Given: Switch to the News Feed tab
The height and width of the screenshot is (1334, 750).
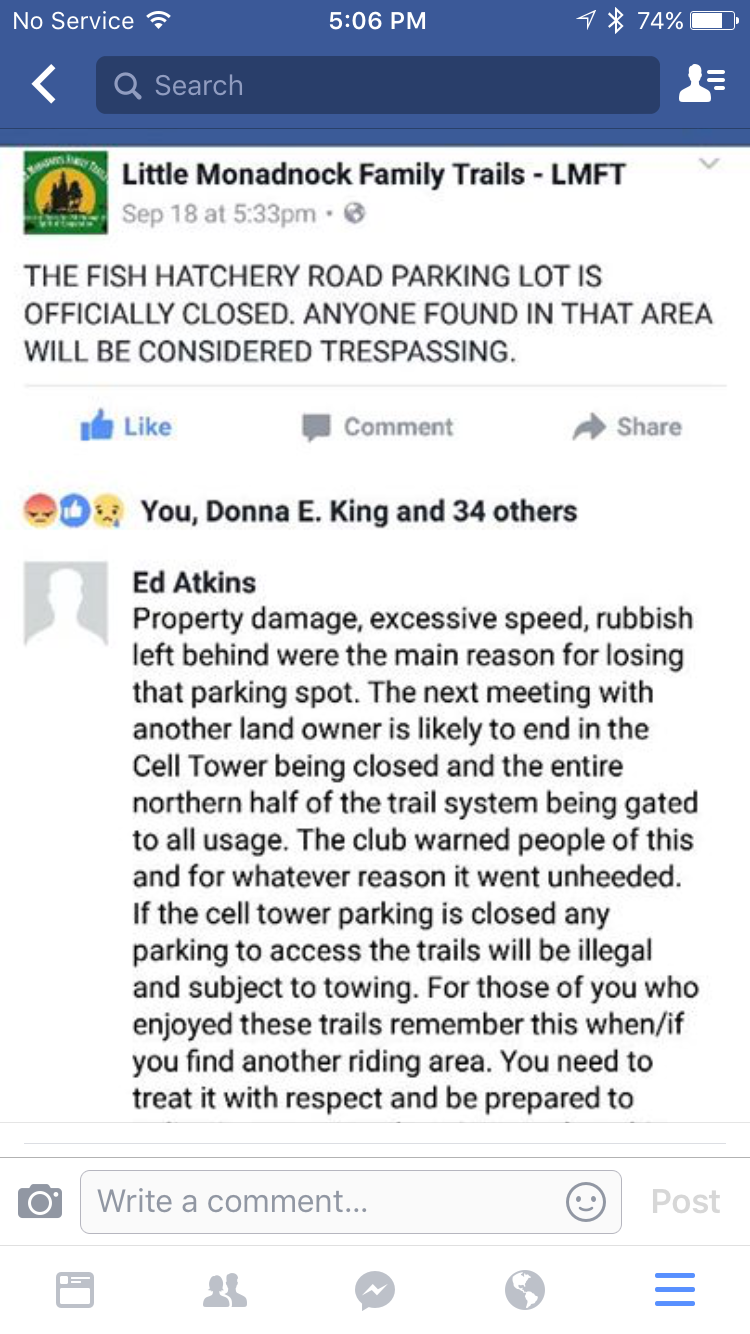Looking at the screenshot, I should tap(75, 1290).
